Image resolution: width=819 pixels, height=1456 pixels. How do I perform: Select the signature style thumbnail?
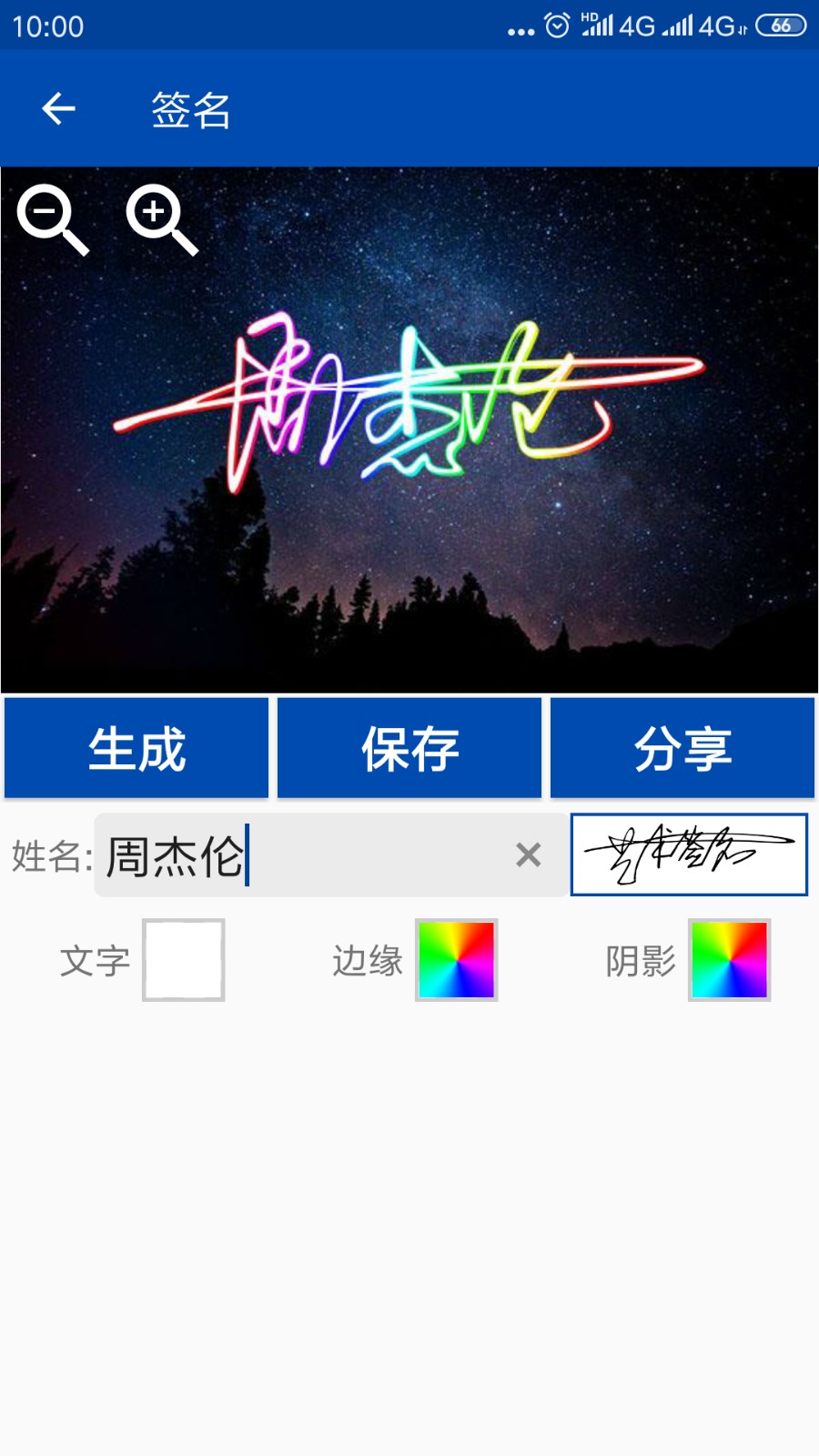point(689,854)
